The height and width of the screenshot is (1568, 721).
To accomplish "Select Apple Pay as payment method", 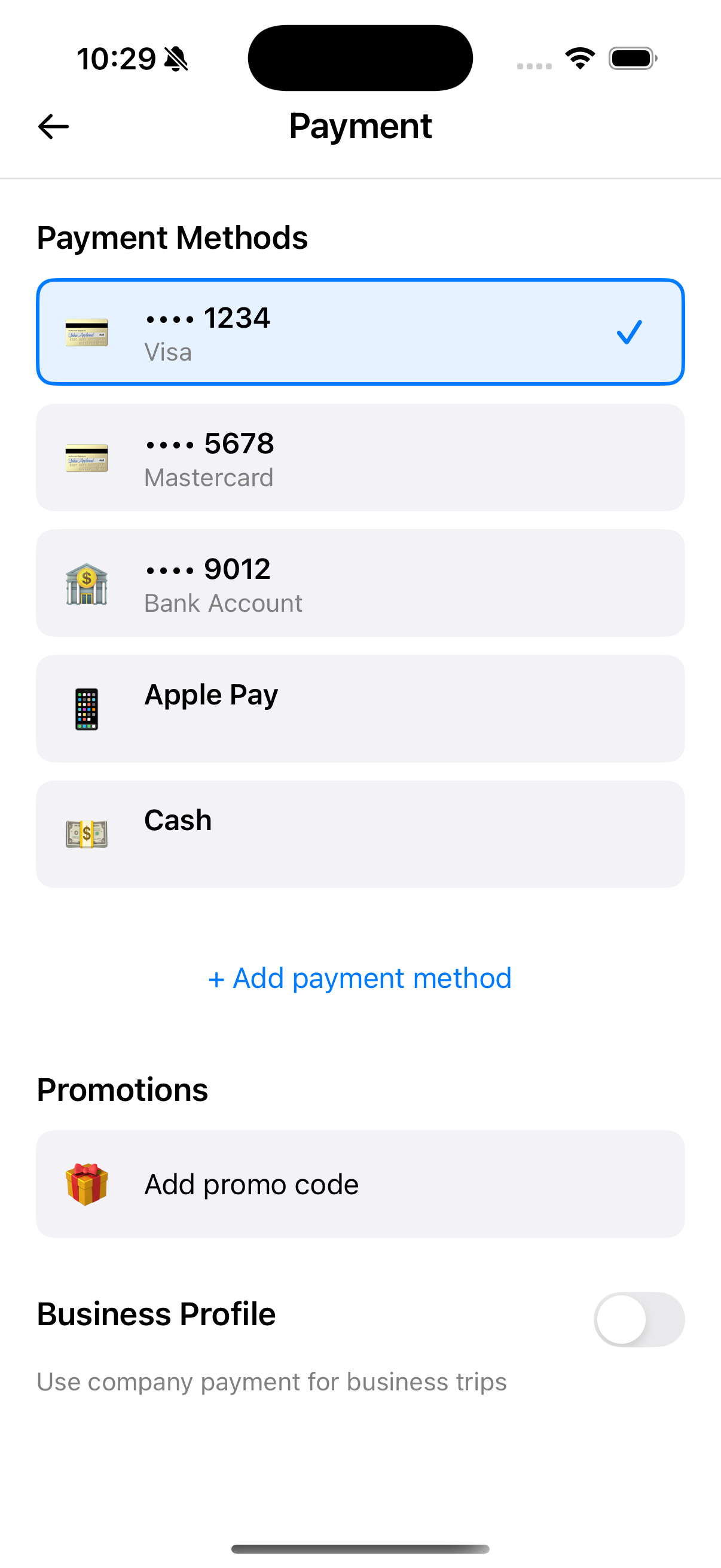I will coord(360,709).
